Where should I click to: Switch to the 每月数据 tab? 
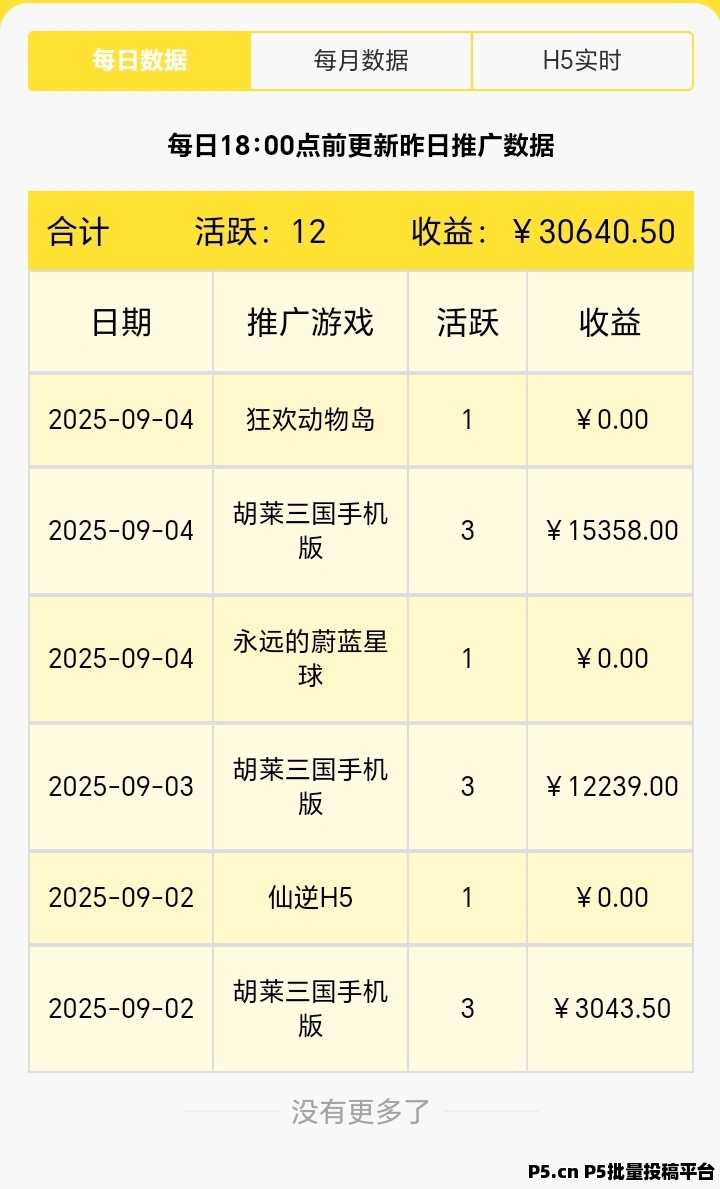[x=361, y=61]
